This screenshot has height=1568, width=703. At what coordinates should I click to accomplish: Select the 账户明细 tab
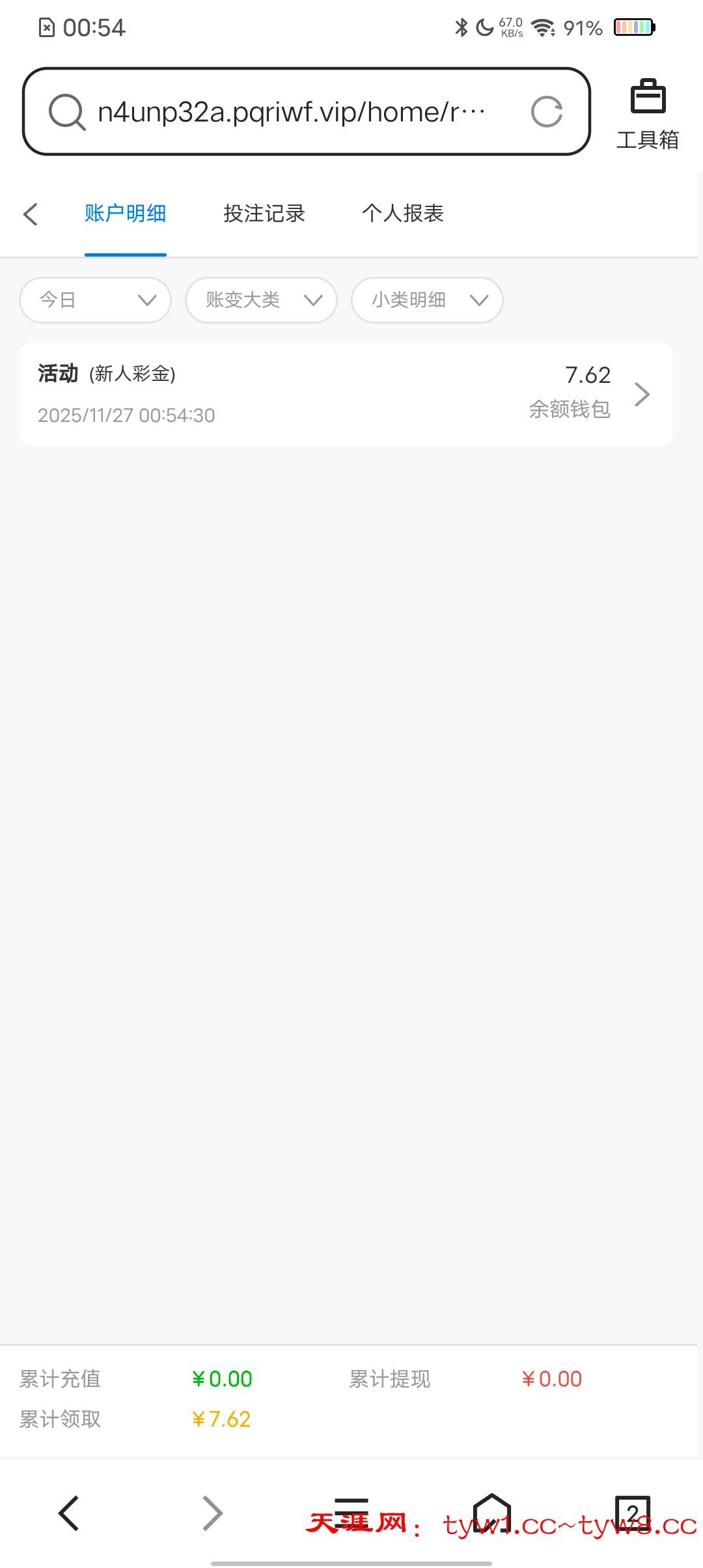point(125,214)
